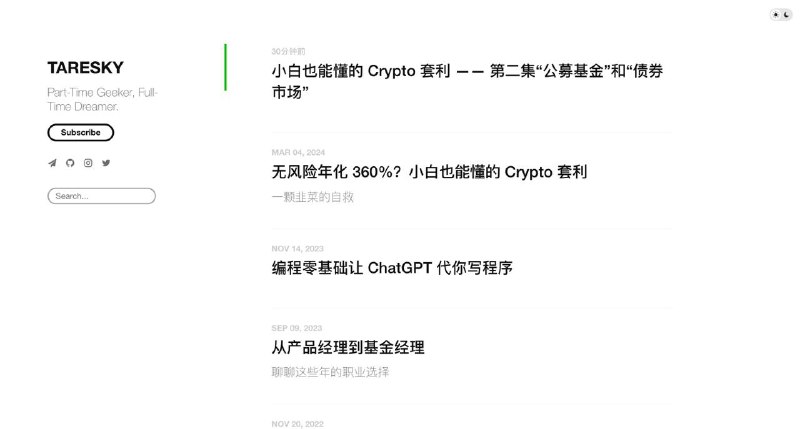Open the Telegram icon link
This screenshot has width=800, height=429.
52,163
